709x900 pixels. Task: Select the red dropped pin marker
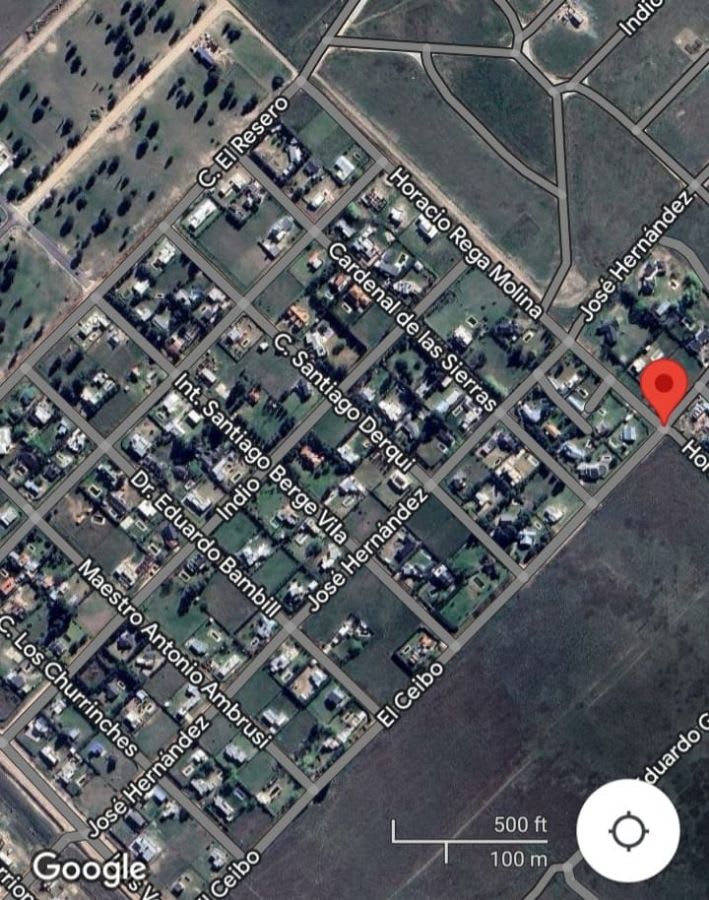coord(664,391)
